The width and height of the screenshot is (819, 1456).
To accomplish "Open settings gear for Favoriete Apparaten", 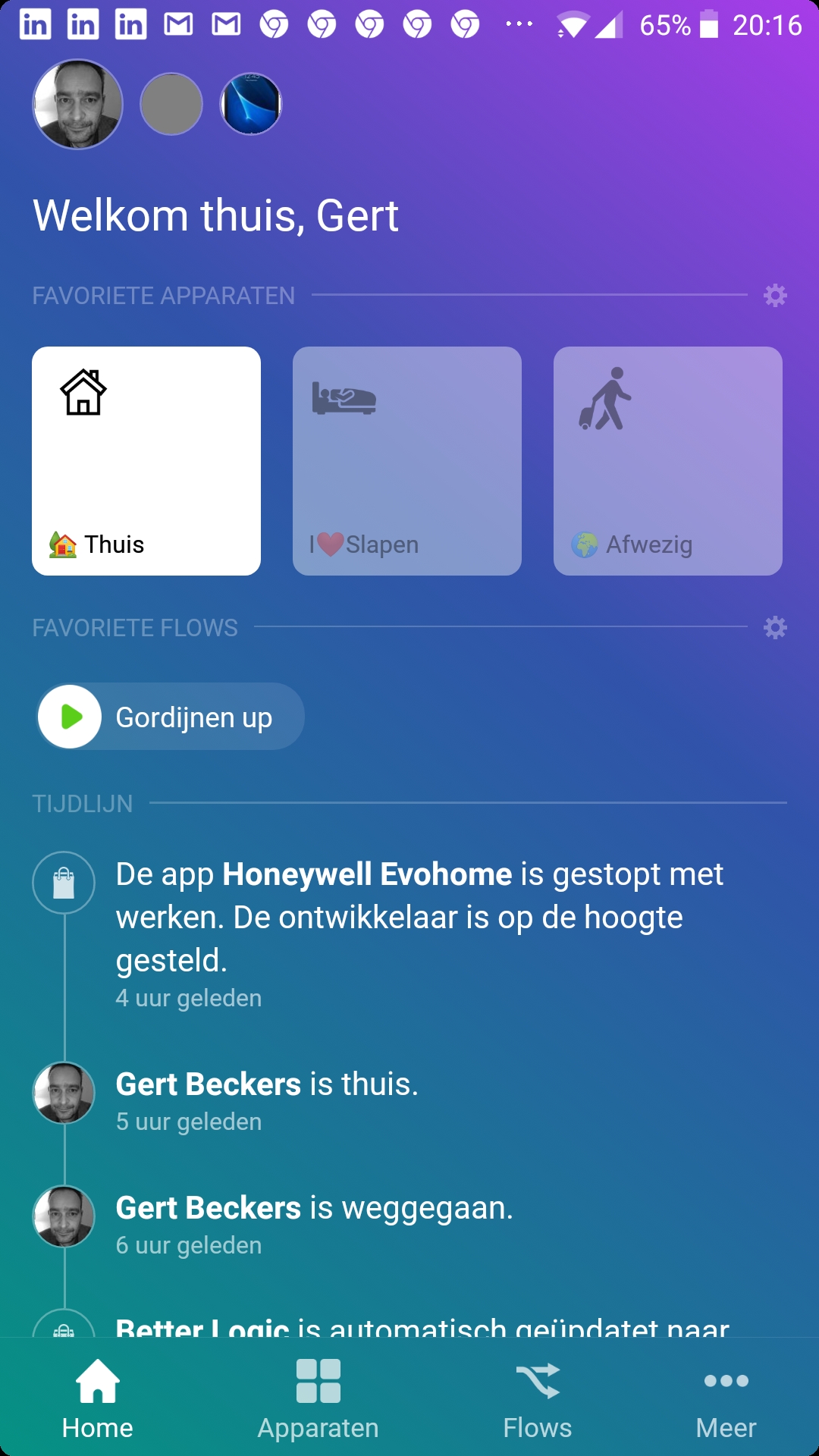I will [775, 295].
